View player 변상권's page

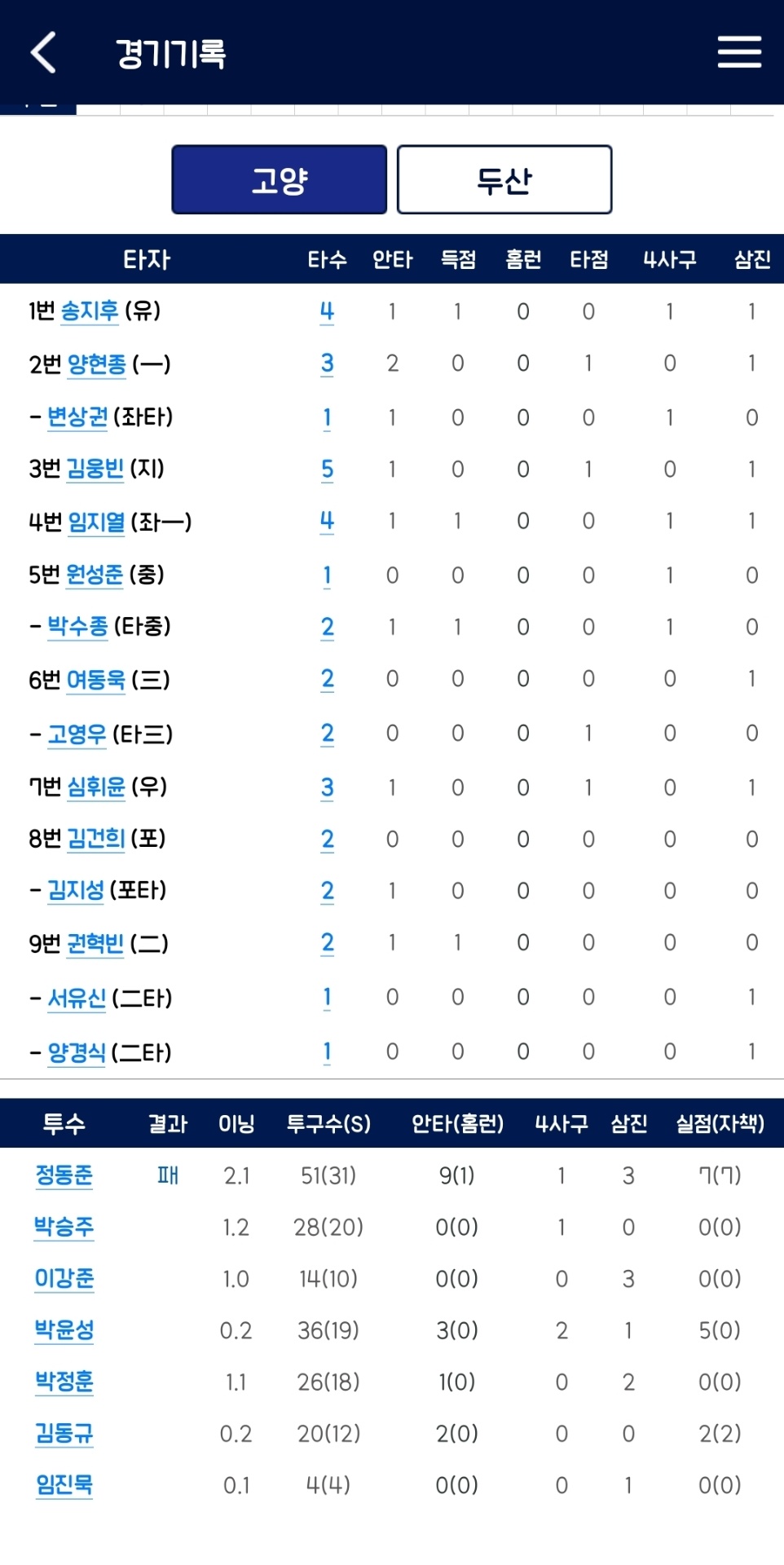click(x=77, y=417)
